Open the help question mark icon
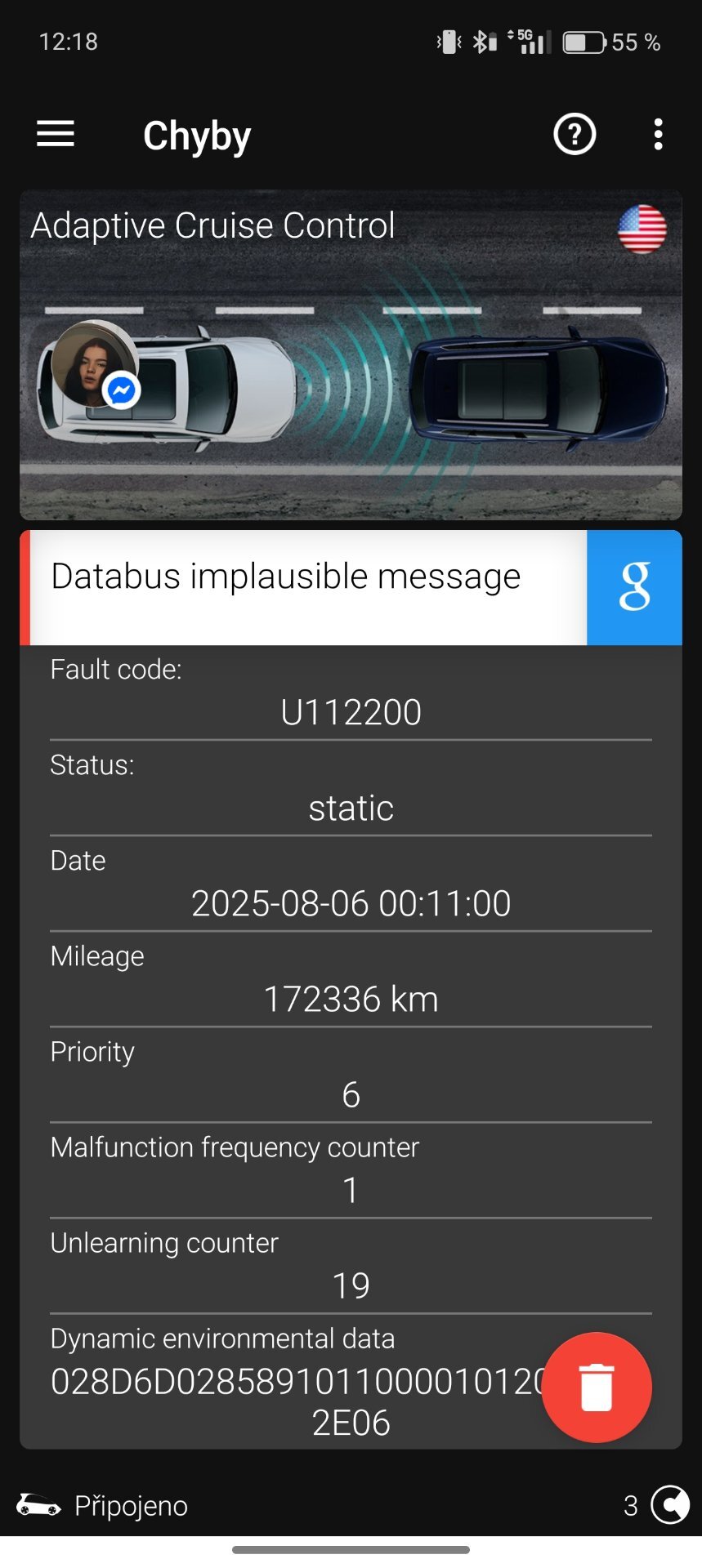Screen dimensions: 702x1568 pyautogui.click(x=575, y=135)
